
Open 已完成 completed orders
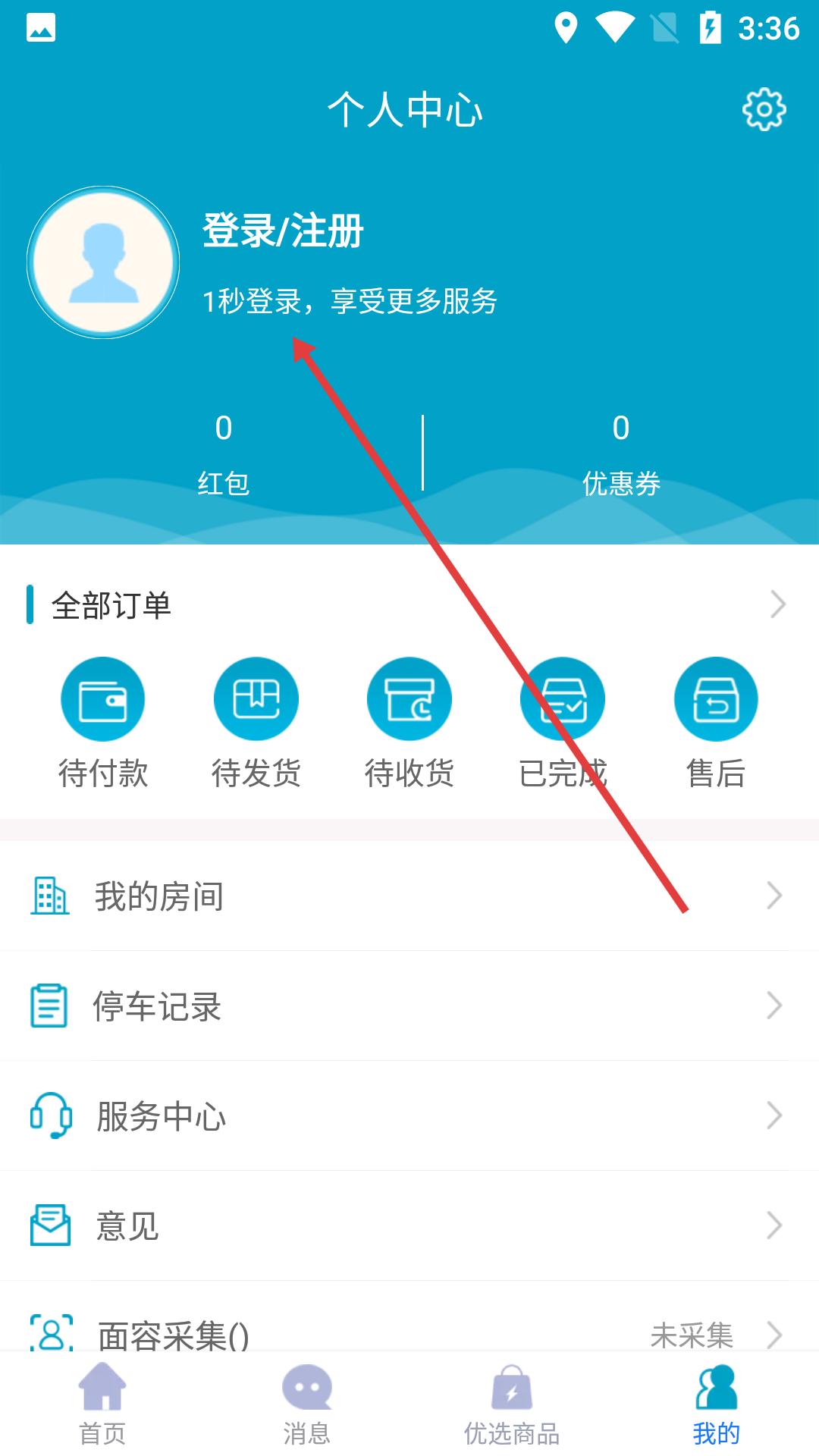click(x=563, y=722)
